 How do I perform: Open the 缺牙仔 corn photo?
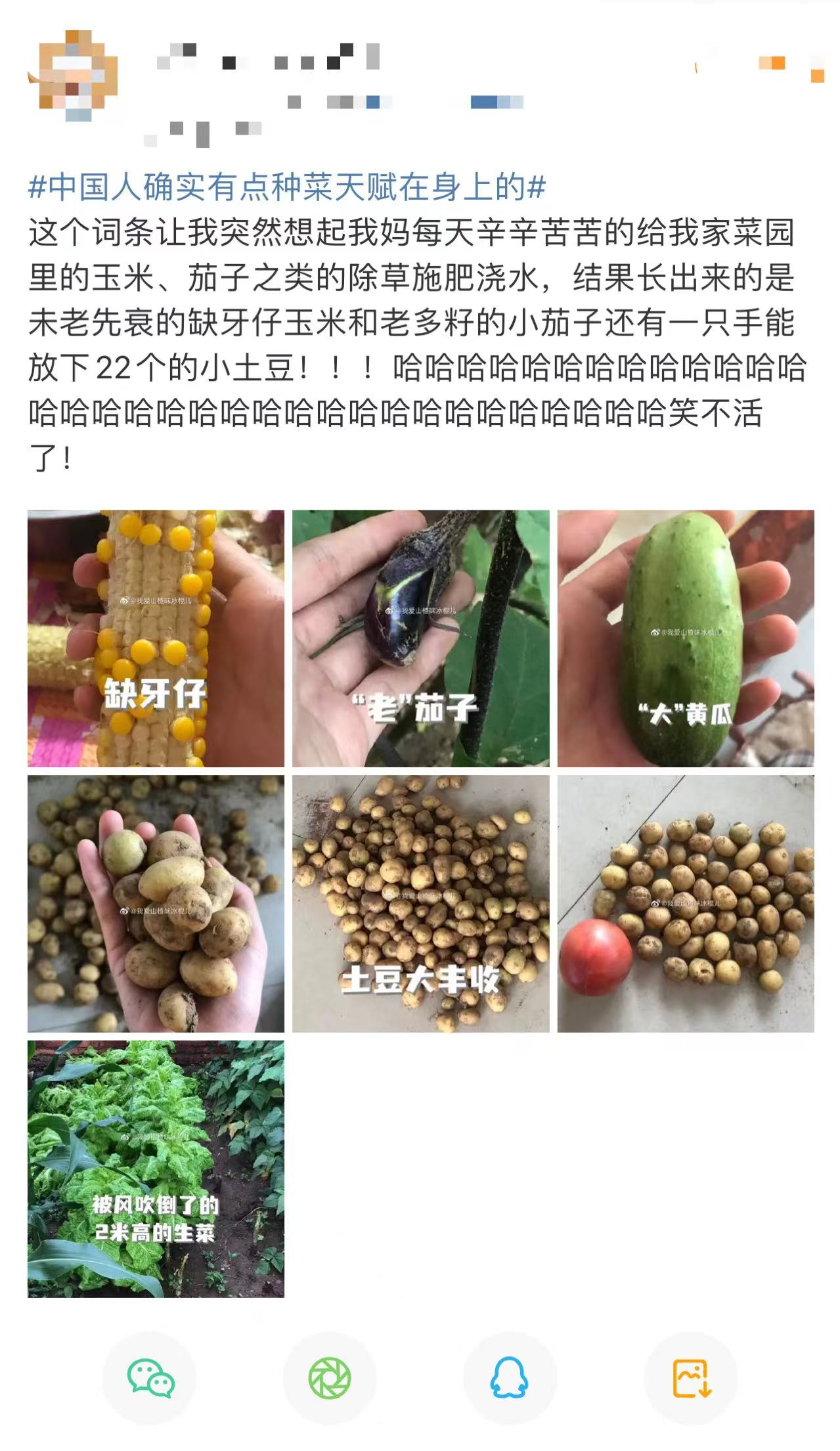click(x=156, y=638)
